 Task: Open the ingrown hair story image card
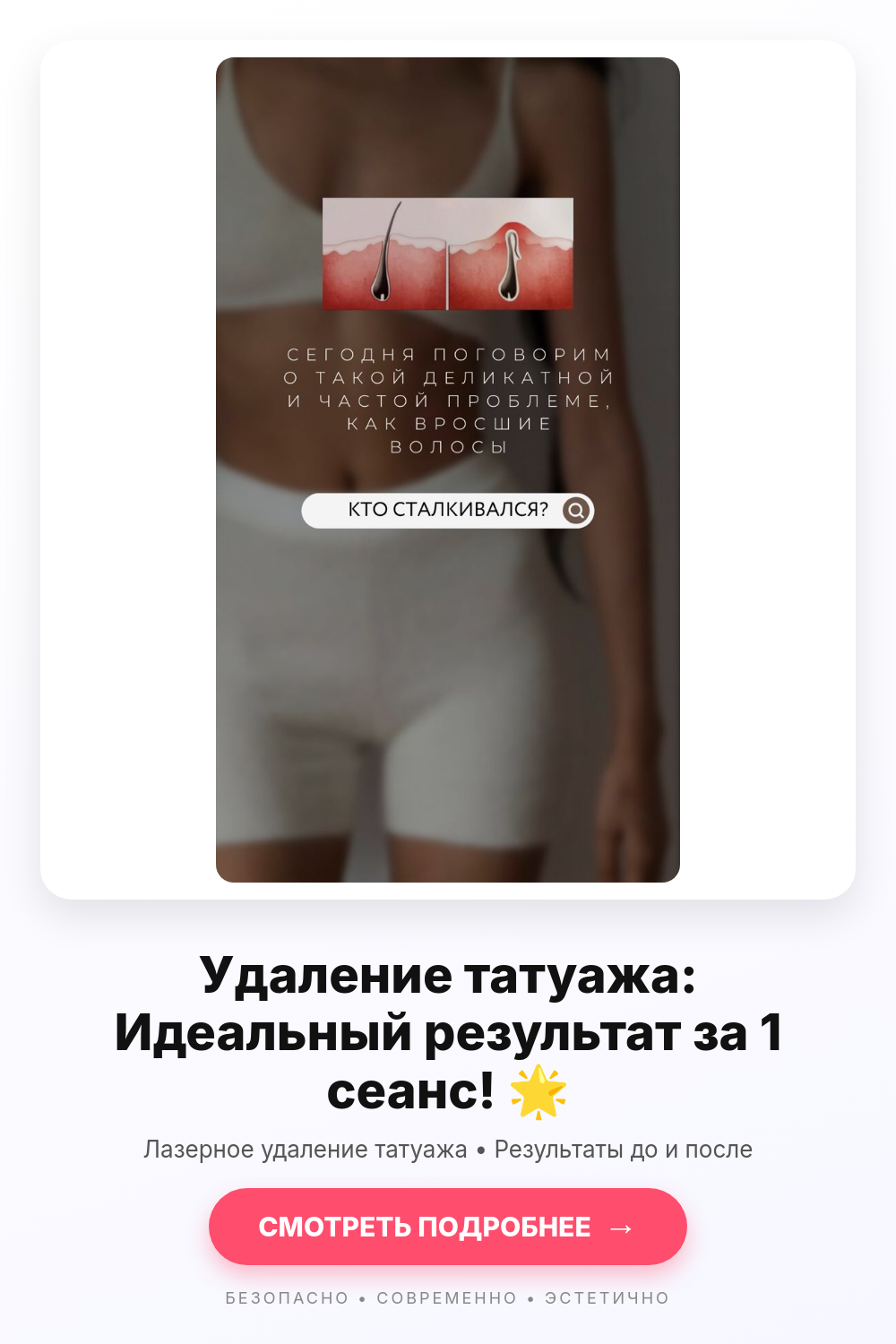448,470
